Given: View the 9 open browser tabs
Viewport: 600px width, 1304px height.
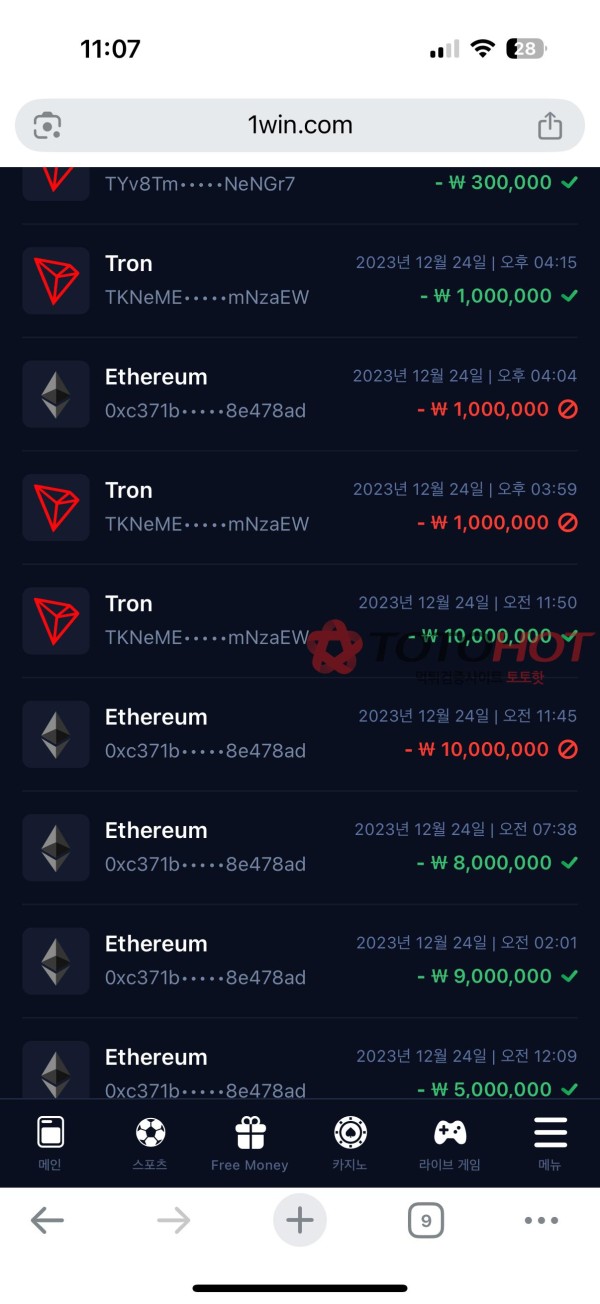Looking at the screenshot, I should (426, 1220).
